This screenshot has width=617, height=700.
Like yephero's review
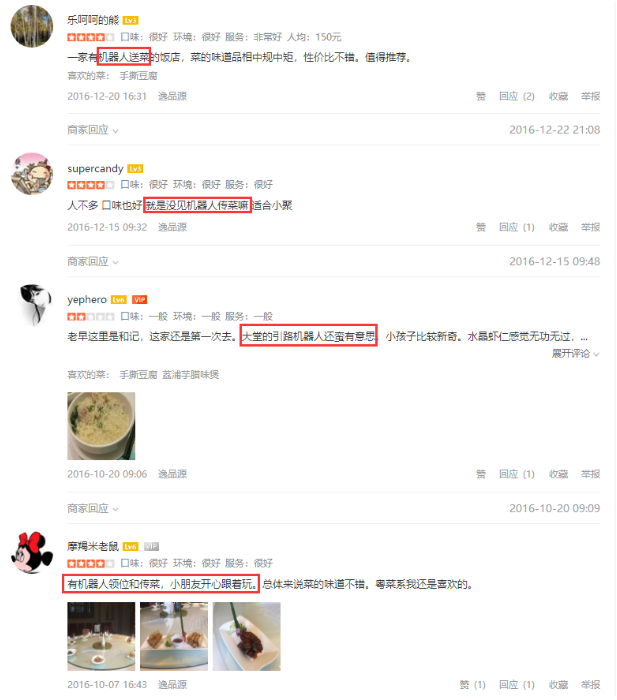click(481, 474)
